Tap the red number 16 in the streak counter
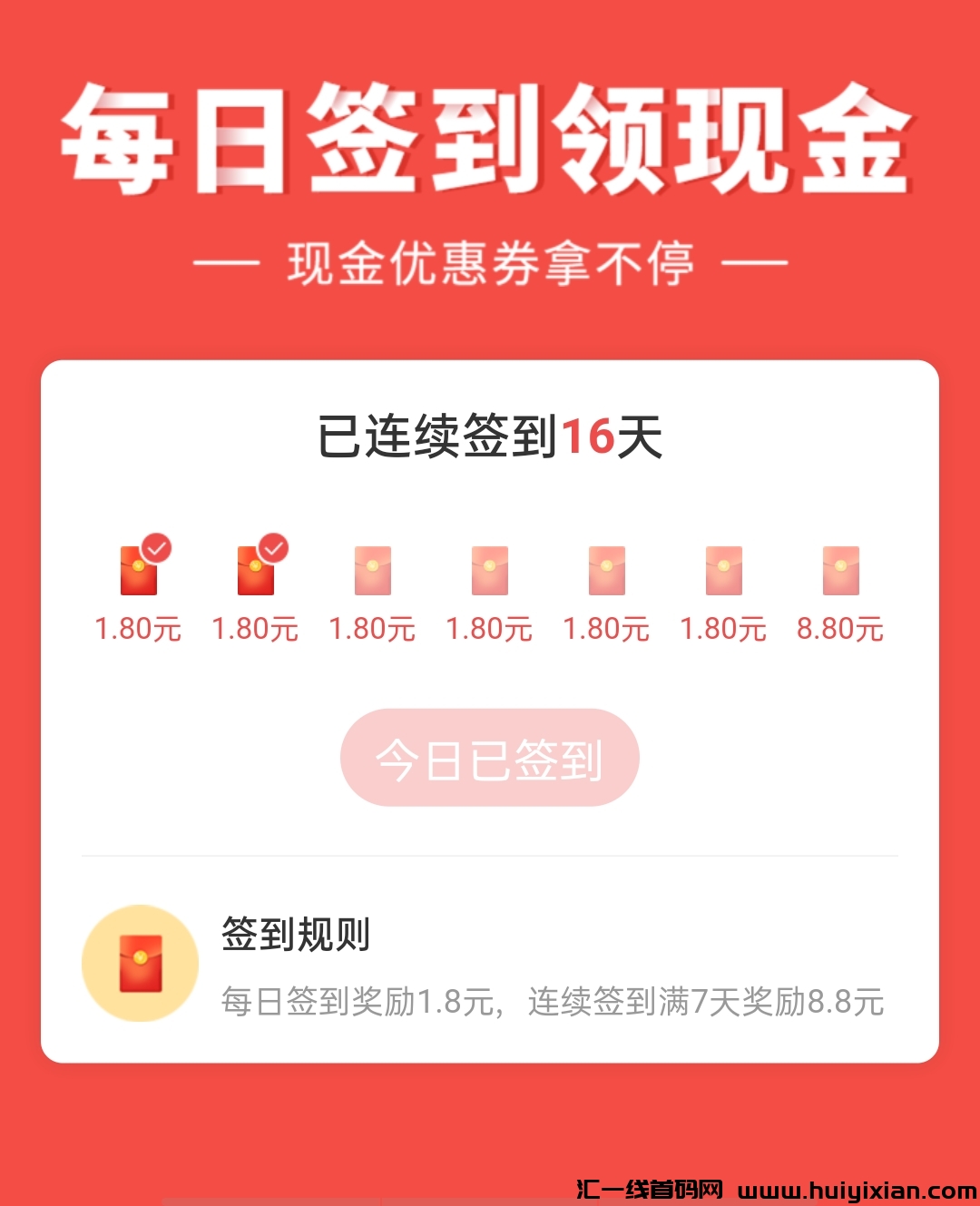 [590, 437]
